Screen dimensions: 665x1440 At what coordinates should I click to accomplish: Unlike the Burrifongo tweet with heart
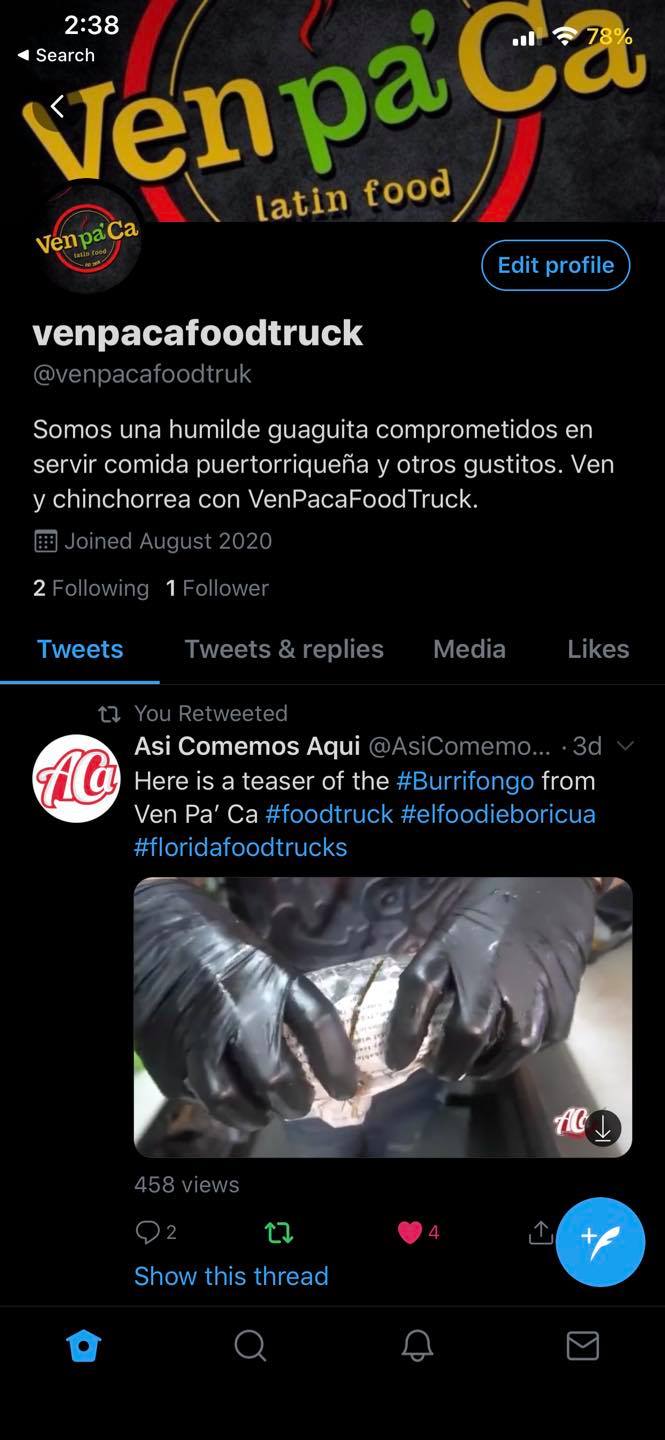point(410,1233)
